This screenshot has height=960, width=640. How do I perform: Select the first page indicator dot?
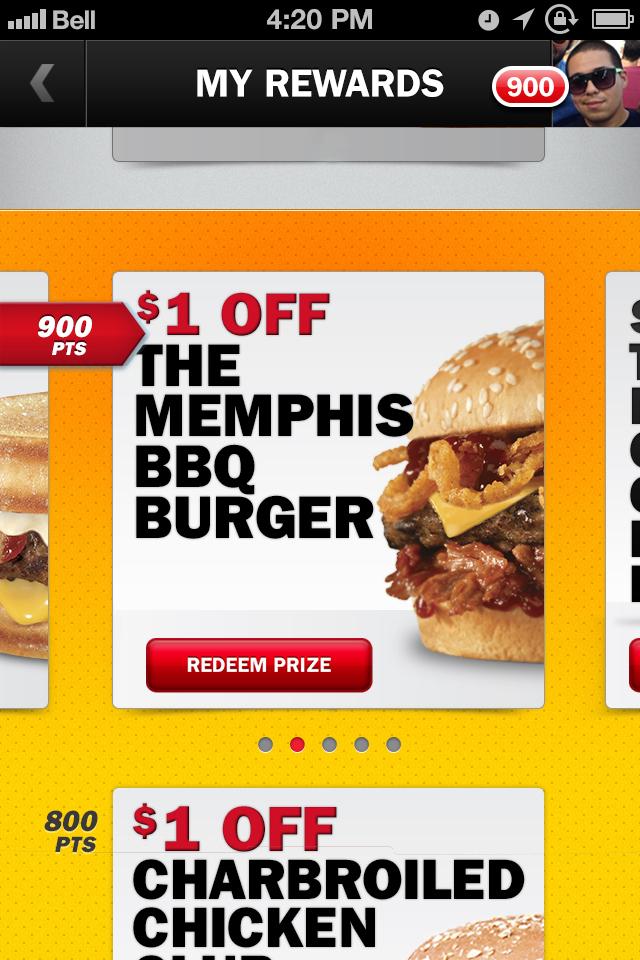pos(265,744)
